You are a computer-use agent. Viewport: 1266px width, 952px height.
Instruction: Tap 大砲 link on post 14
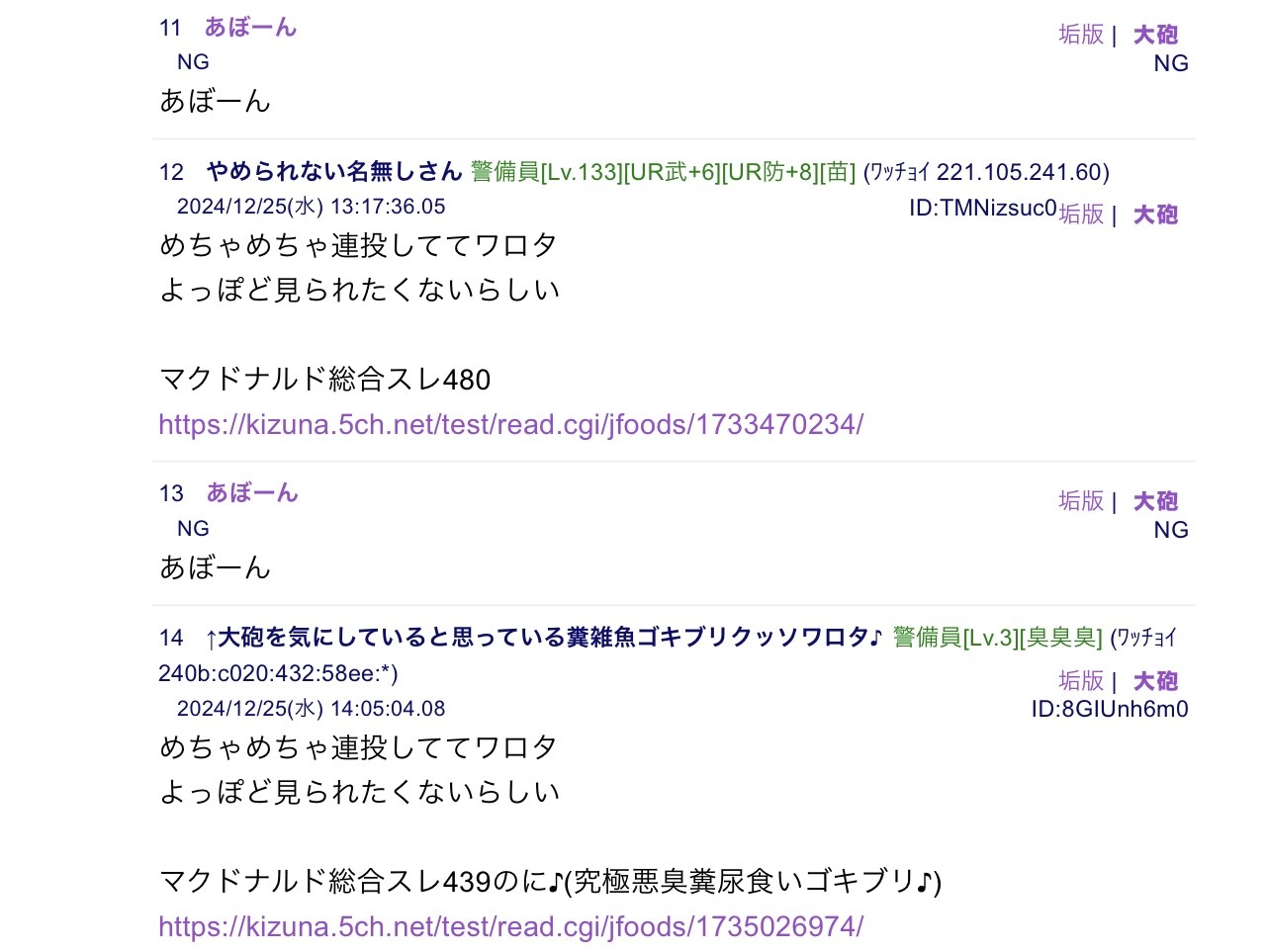[x=1155, y=681]
